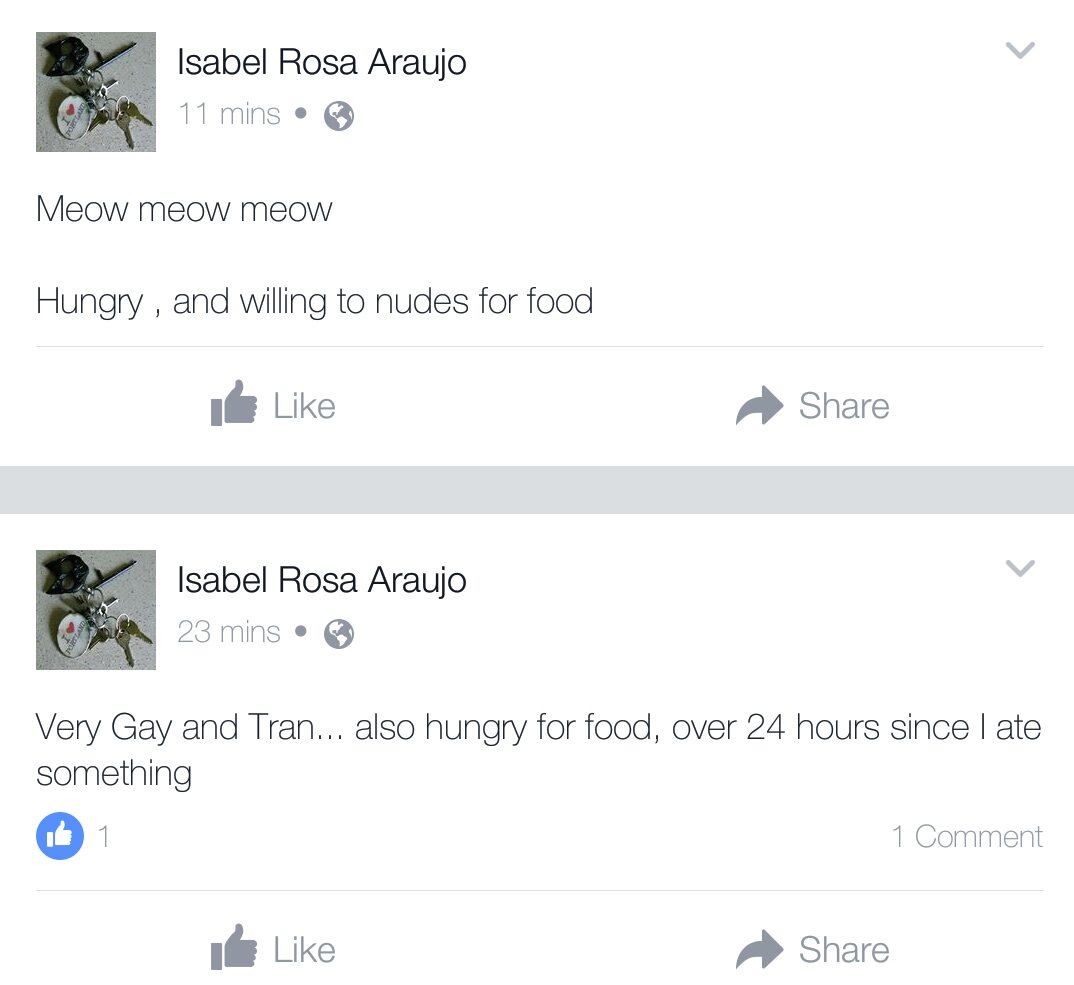This screenshot has width=1074, height=985.
Task: See who liked the 23 mins post
Action: (x=73, y=836)
